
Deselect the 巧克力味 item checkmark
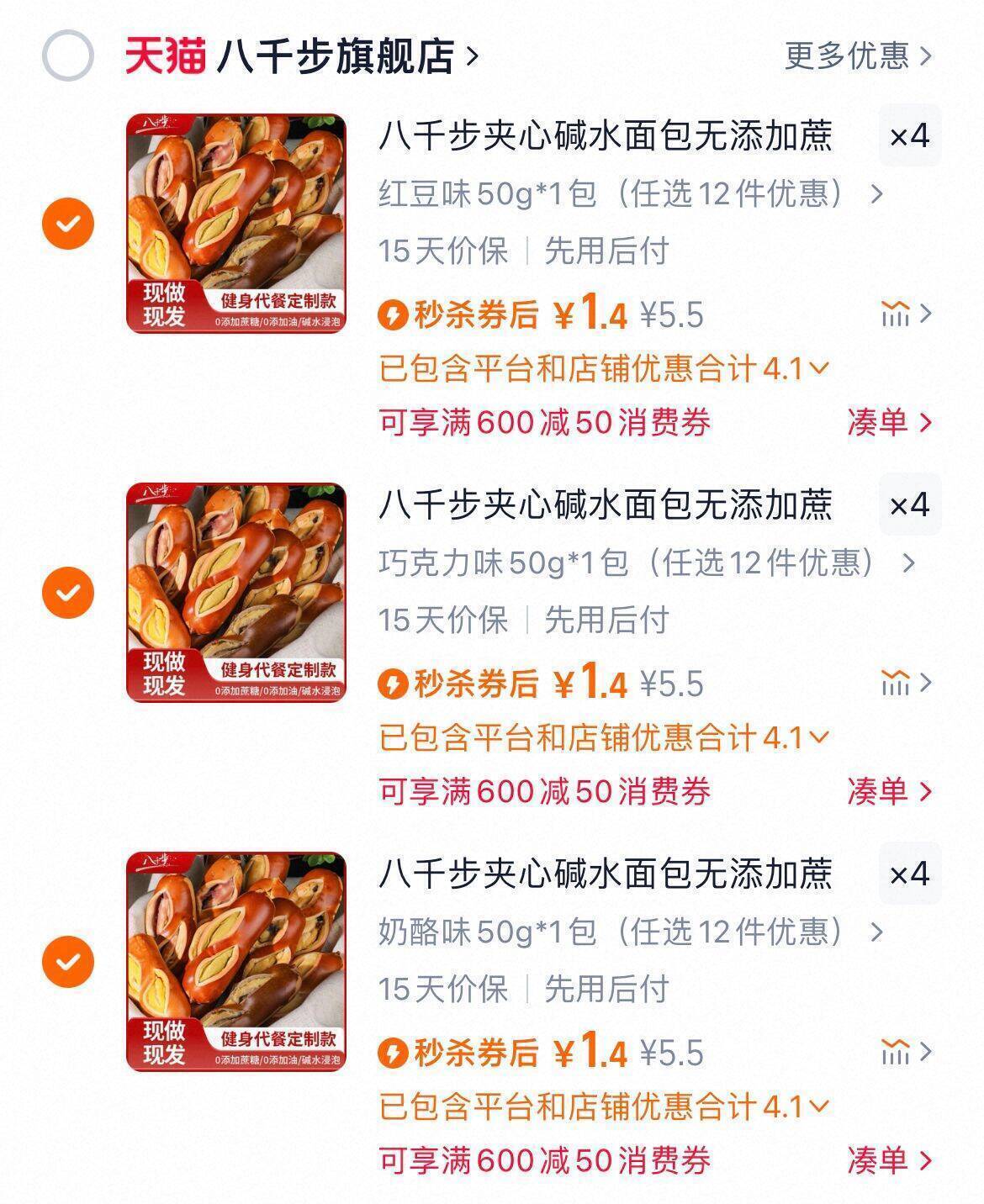pyautogui.click(x=67, y=591)
